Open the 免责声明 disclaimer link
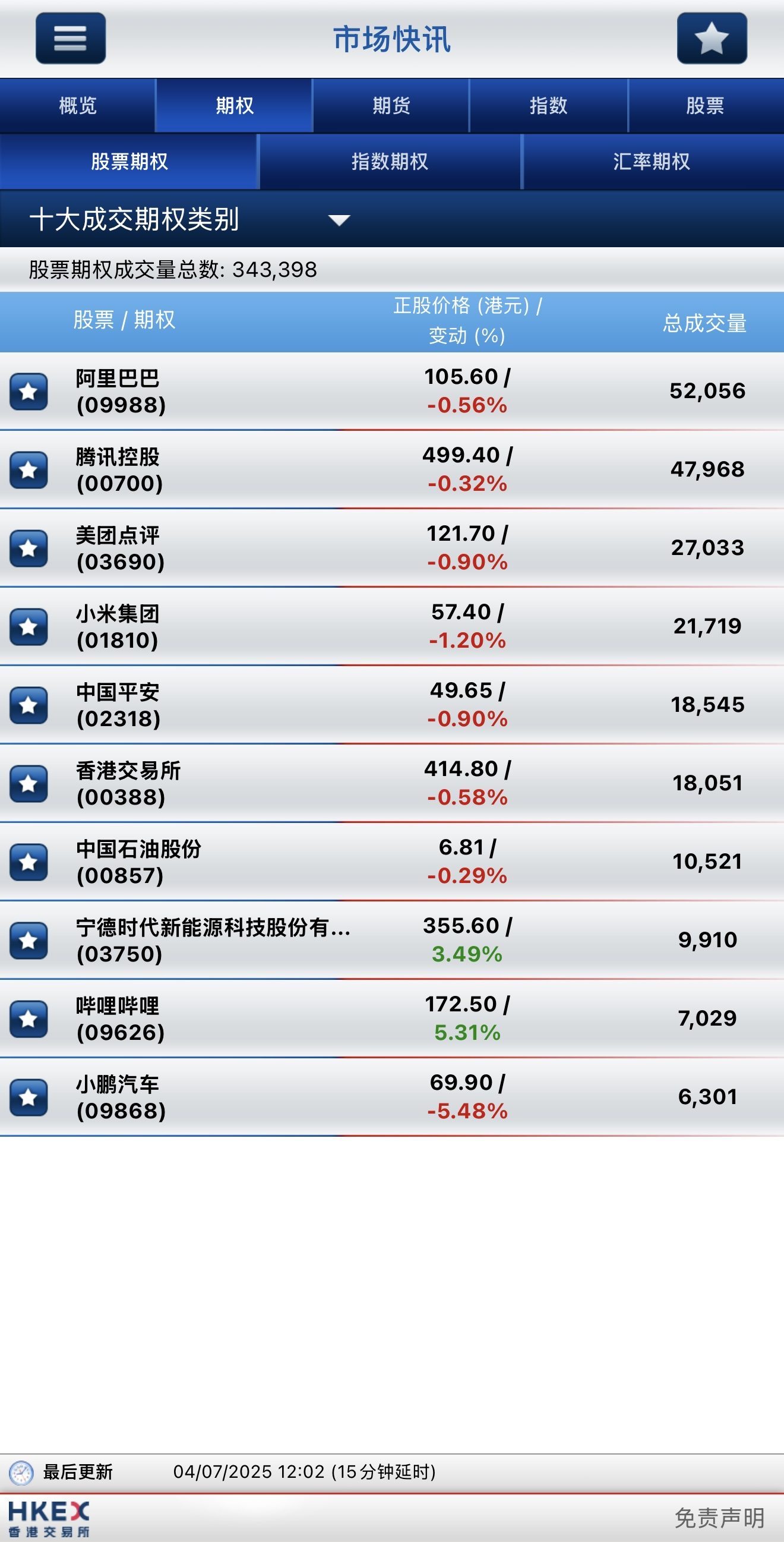Image resolution: width=784 pixels, height=1542 pixels. (x=719, y=1518)
